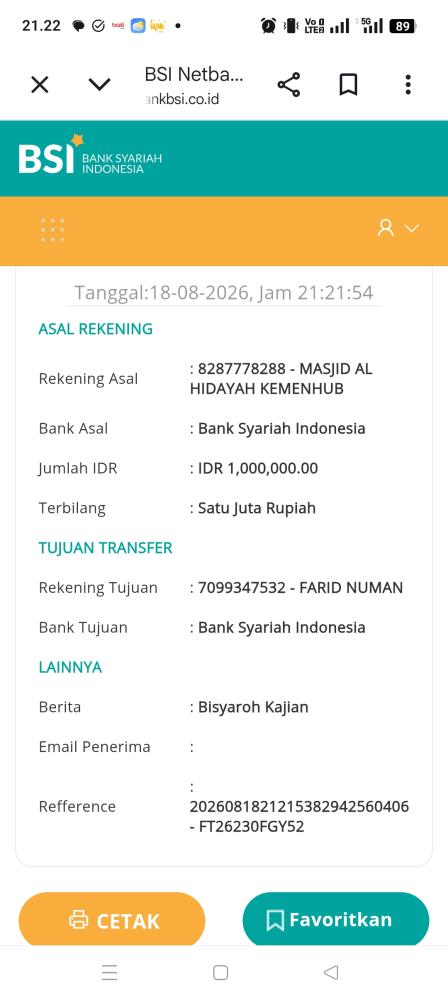Go back using the system back button
Image resolution: width=448 pixels, height=1000 pixels.
pyautogui.click(x=331, y=972)
